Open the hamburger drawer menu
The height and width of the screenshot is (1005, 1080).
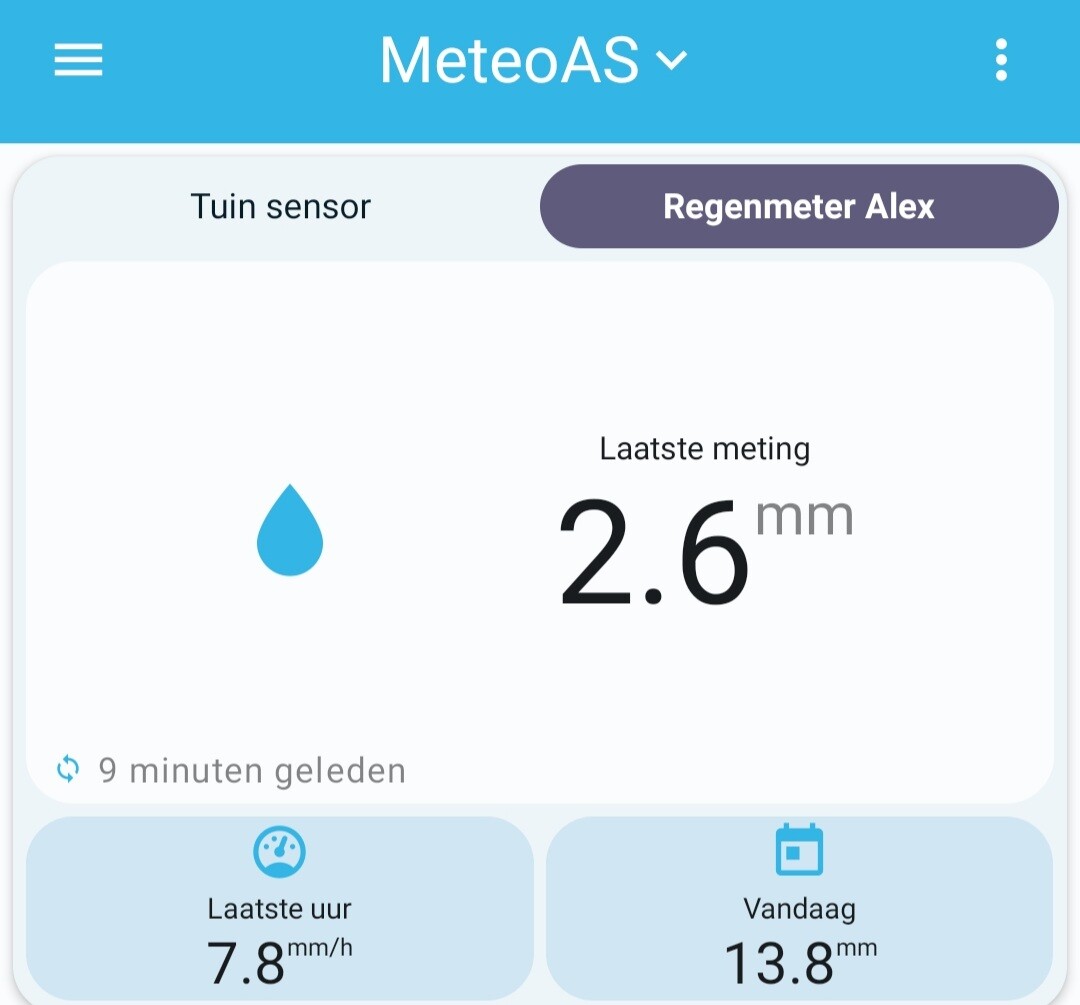pos(79,60)
